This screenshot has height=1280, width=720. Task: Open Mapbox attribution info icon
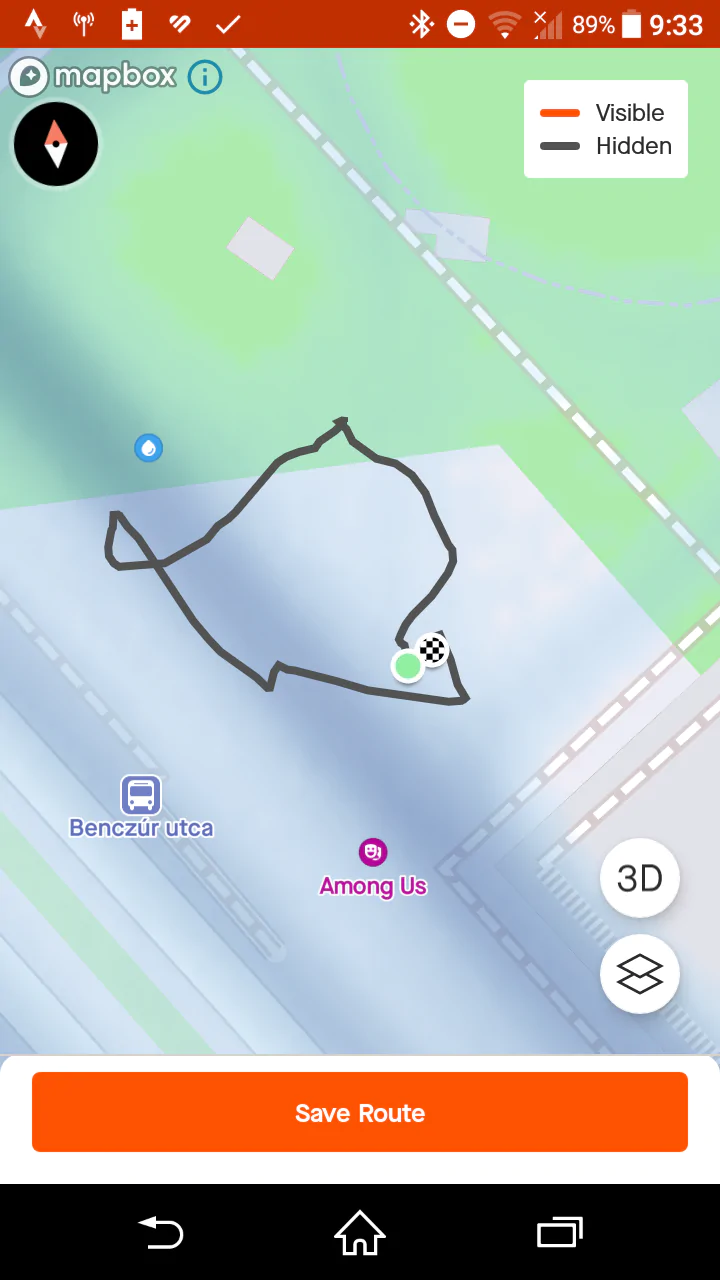[x=205, y=76]
